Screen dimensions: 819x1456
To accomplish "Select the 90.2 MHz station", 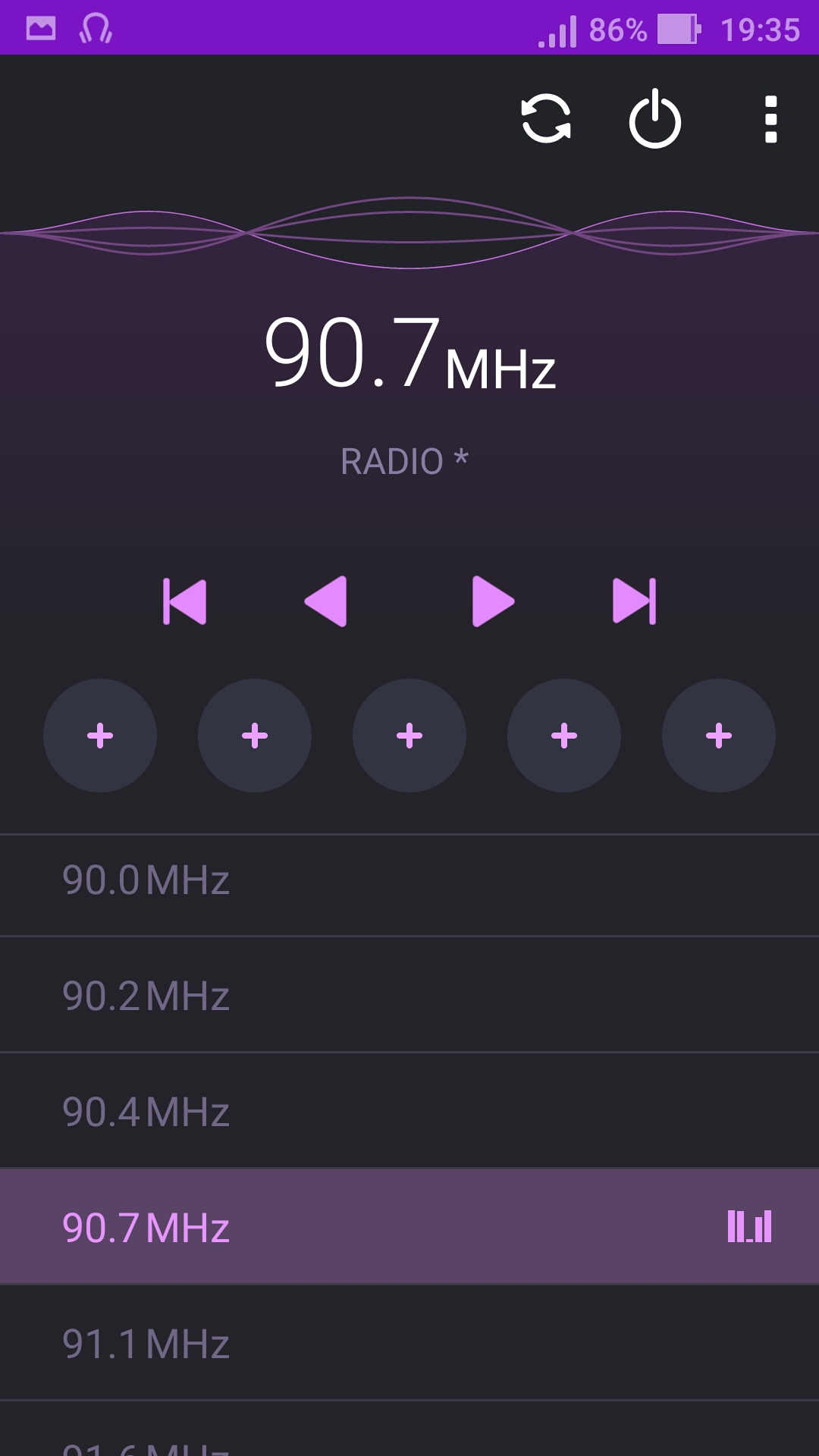I will (409, 995).
